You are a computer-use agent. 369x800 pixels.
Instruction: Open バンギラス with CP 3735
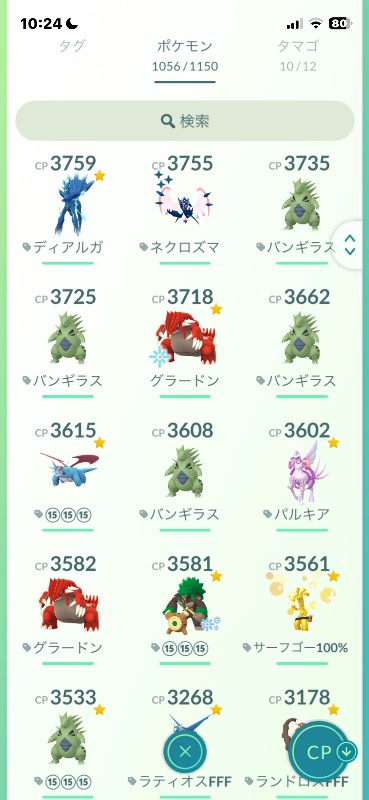click(301, 209)
